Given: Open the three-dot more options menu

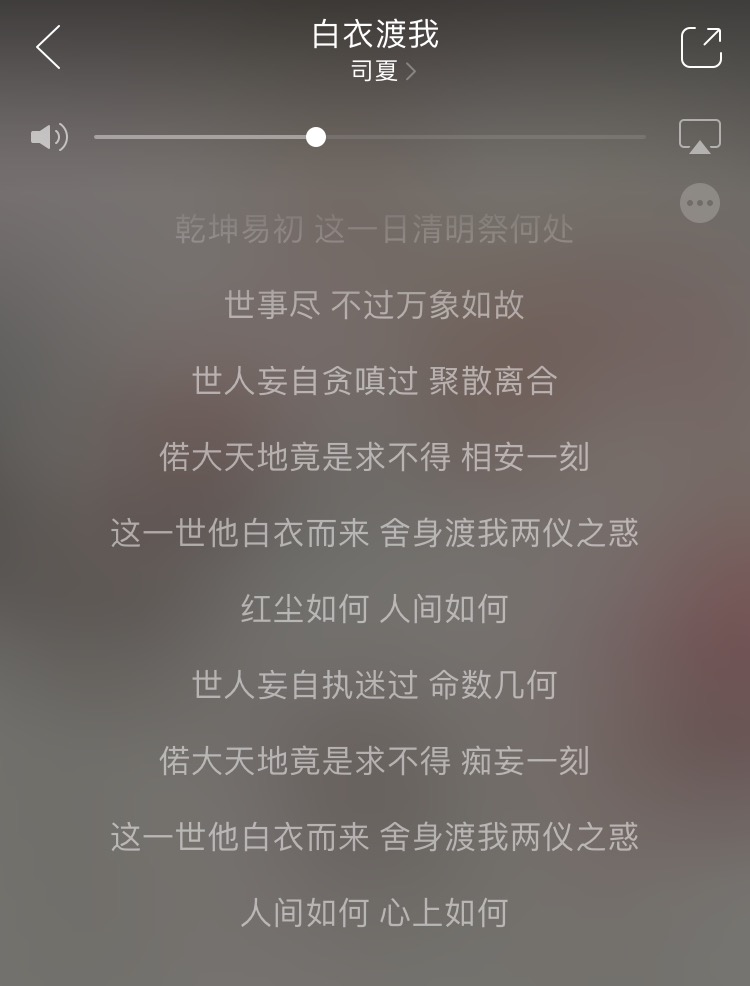Looking at the screenshot, I should click(700, 203).
